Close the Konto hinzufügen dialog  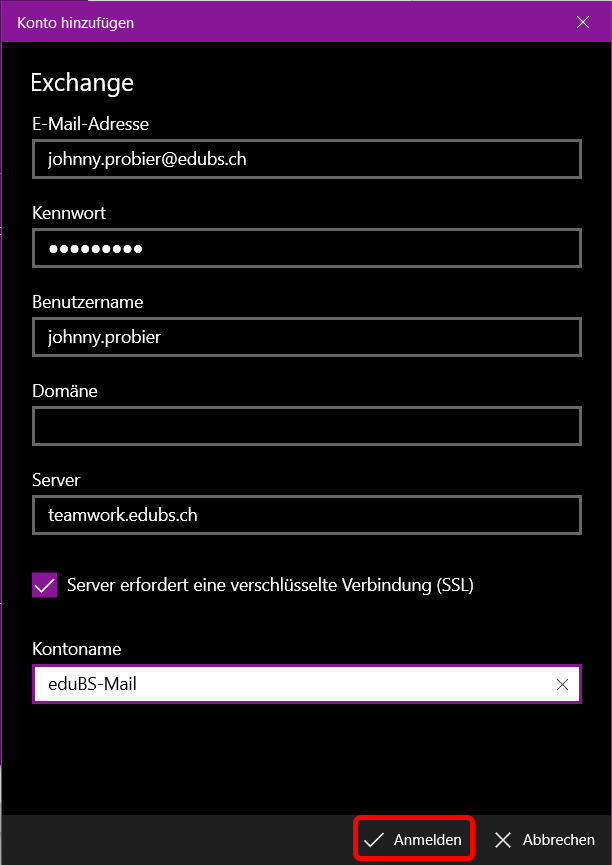point(583,21)
